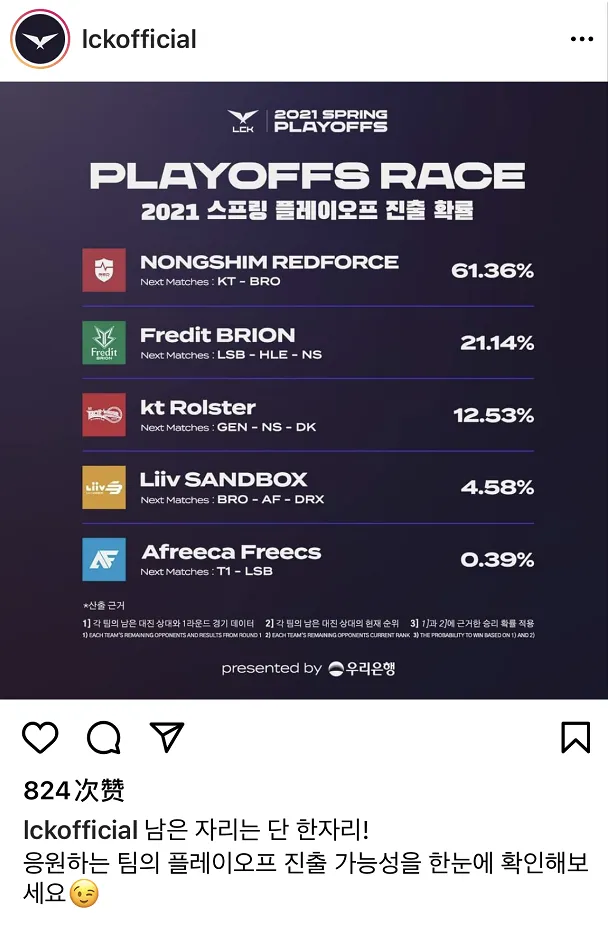Like the lckofficial post
Viewport: 608px width, 936px height.
click(40, 738)
